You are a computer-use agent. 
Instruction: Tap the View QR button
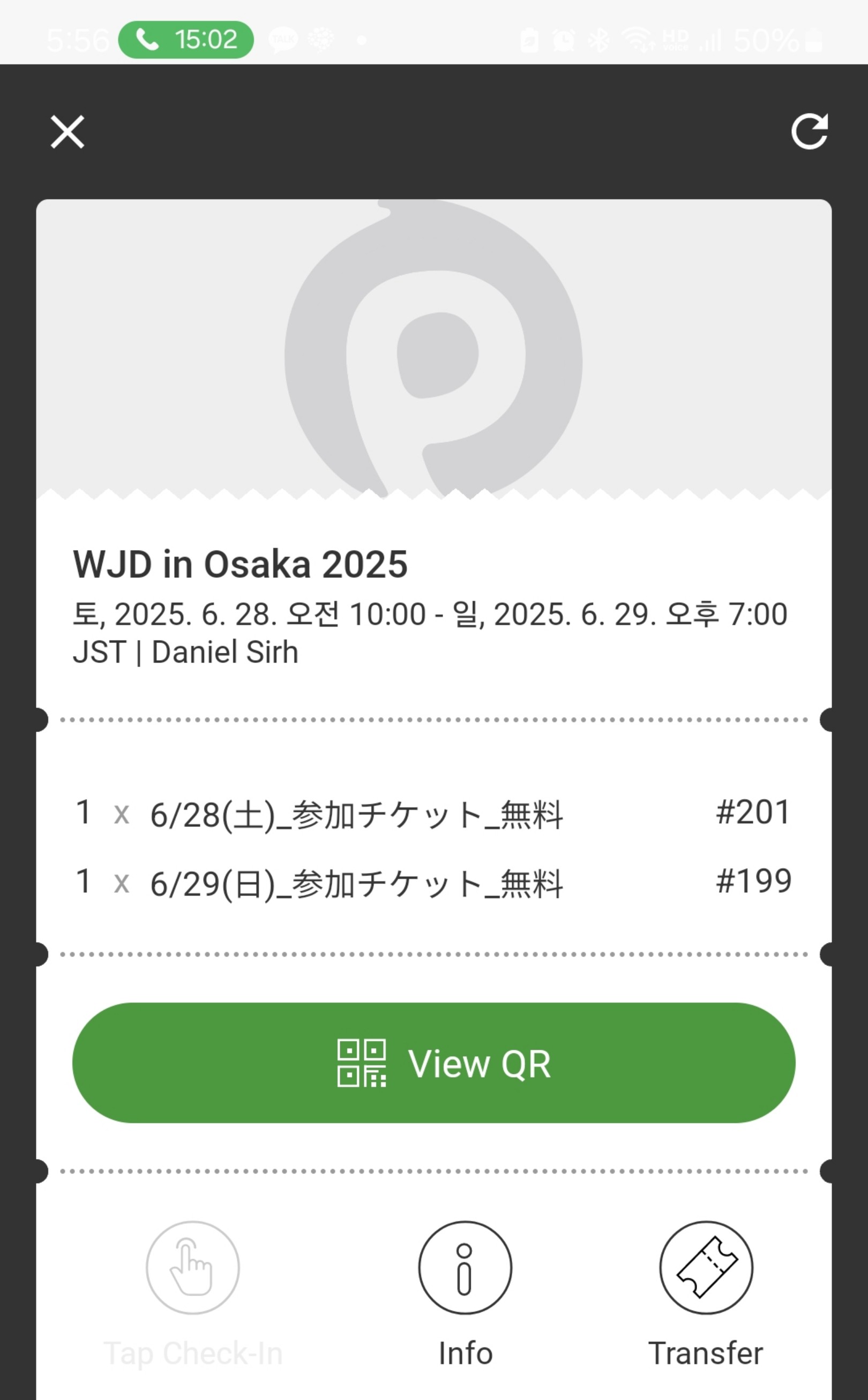click(x=434, y=1063)
